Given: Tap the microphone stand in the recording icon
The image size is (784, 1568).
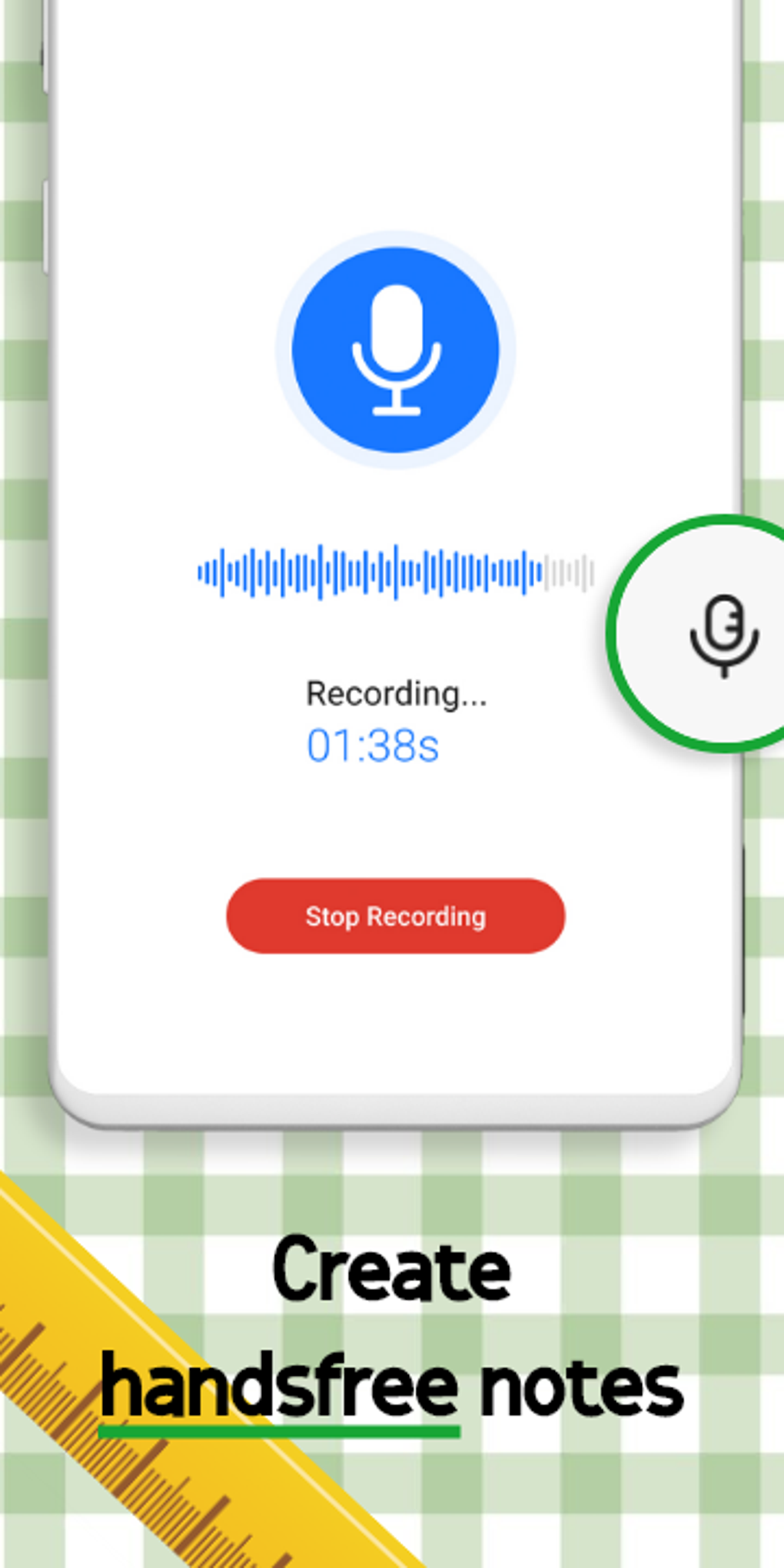Looking at the screenshot, I should pos(397,400).
